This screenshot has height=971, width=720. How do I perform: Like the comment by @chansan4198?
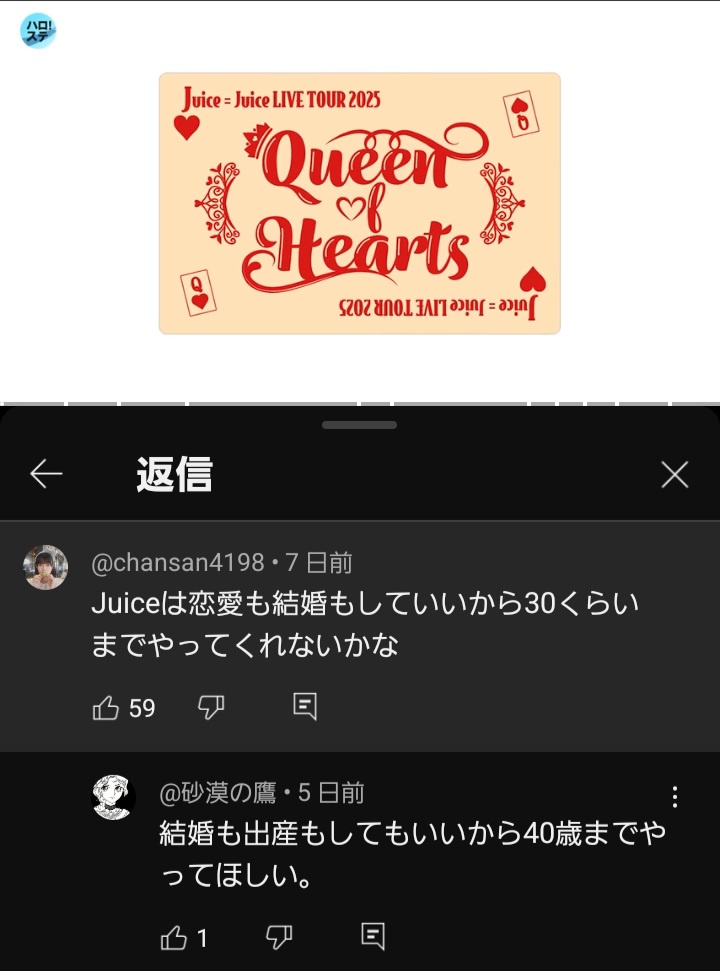pos(106,708)
